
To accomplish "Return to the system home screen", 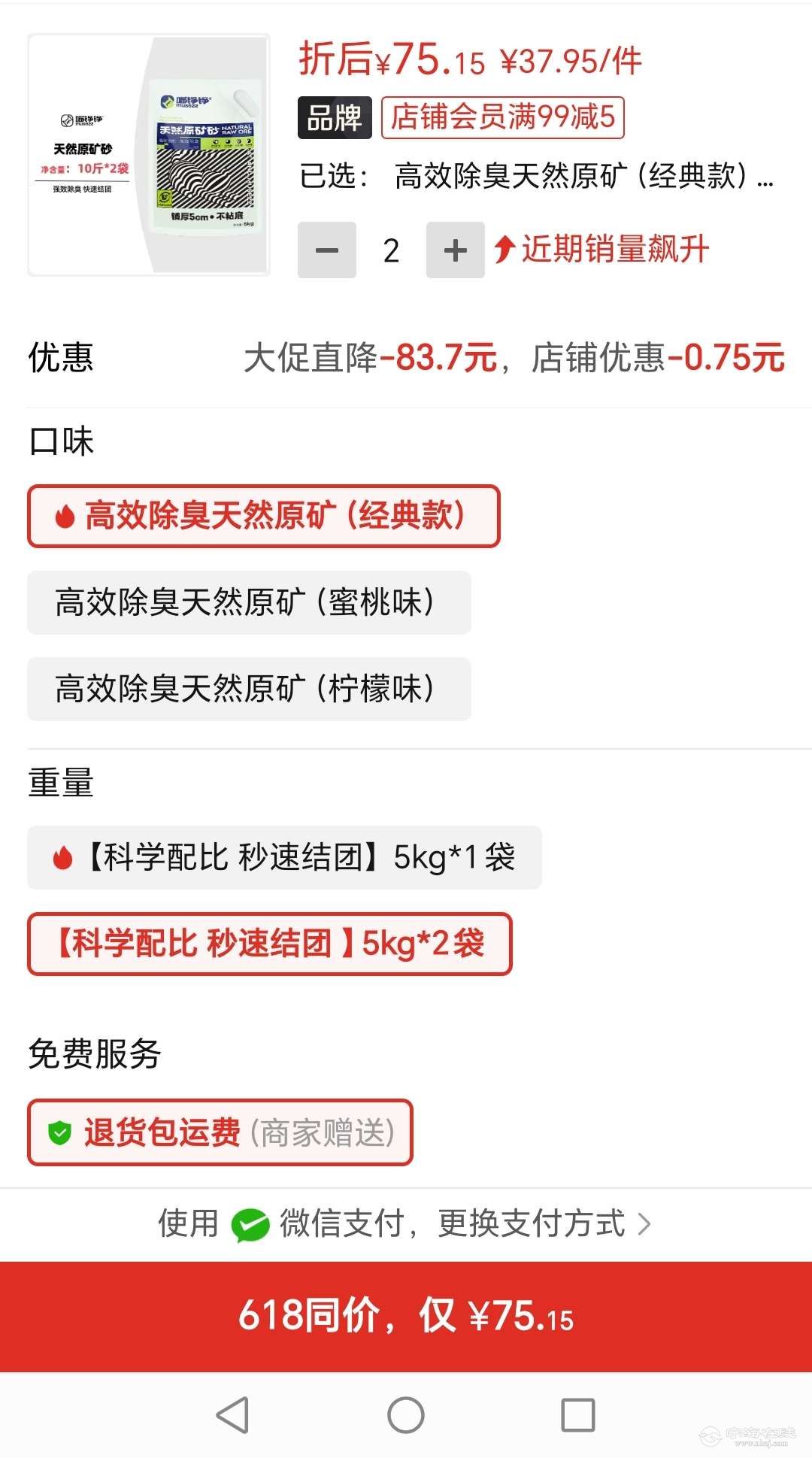I will (x=406, y=1415).
